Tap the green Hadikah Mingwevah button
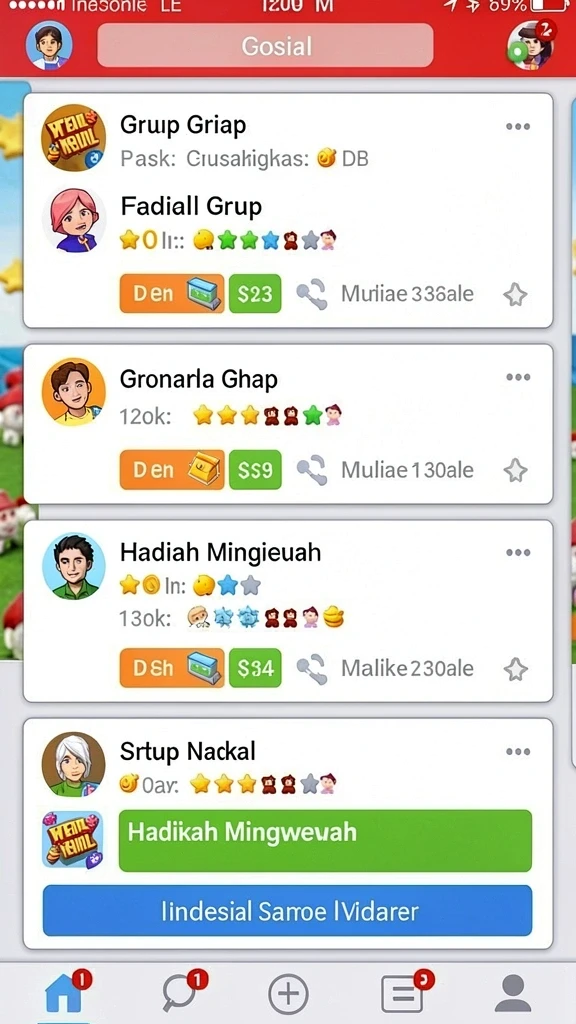The image size is (576, 1024). [x=325, y=840]
